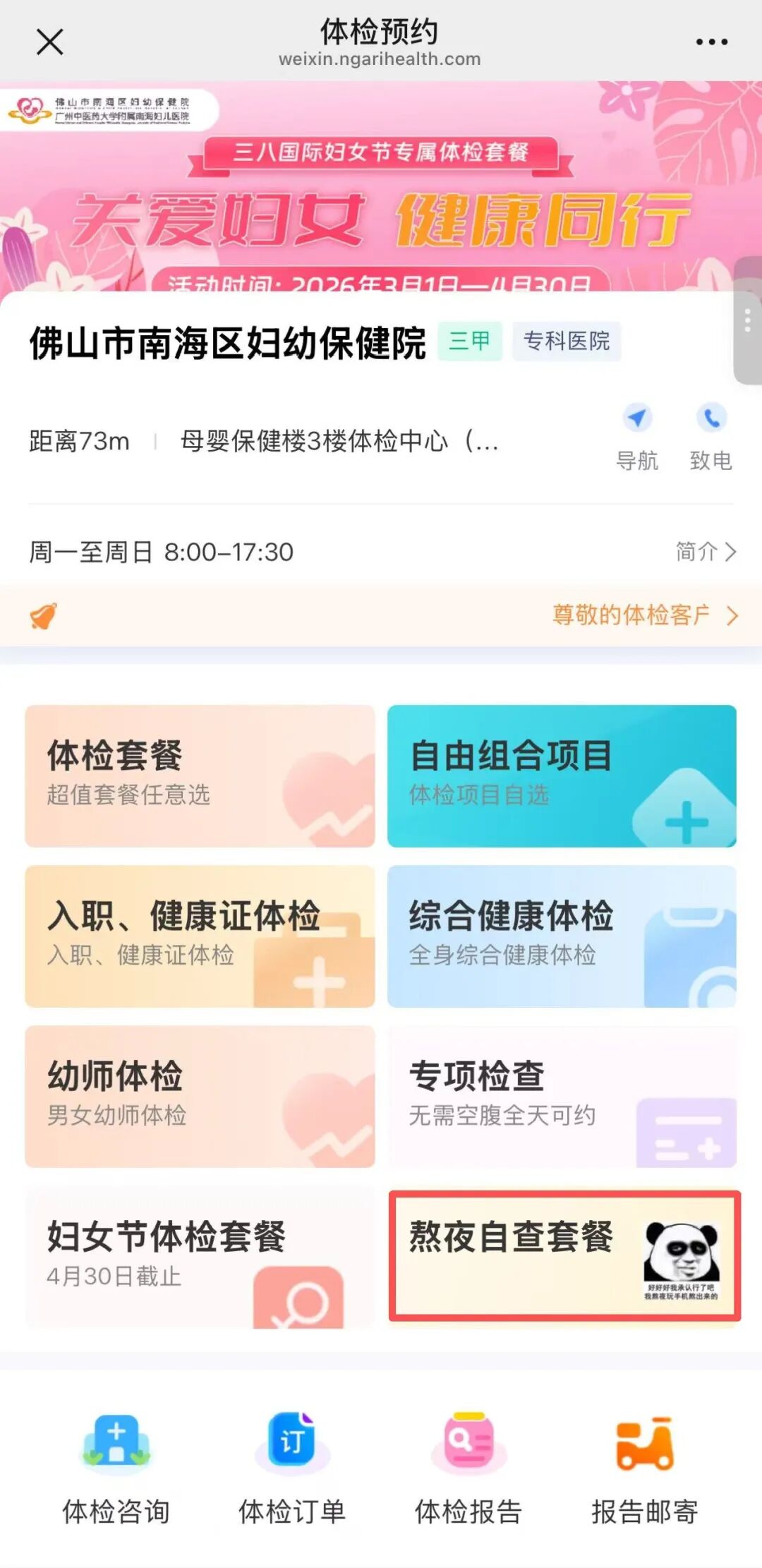Open 入职、健康证体检 card
762x1568 pixels.
pos(200,936)
